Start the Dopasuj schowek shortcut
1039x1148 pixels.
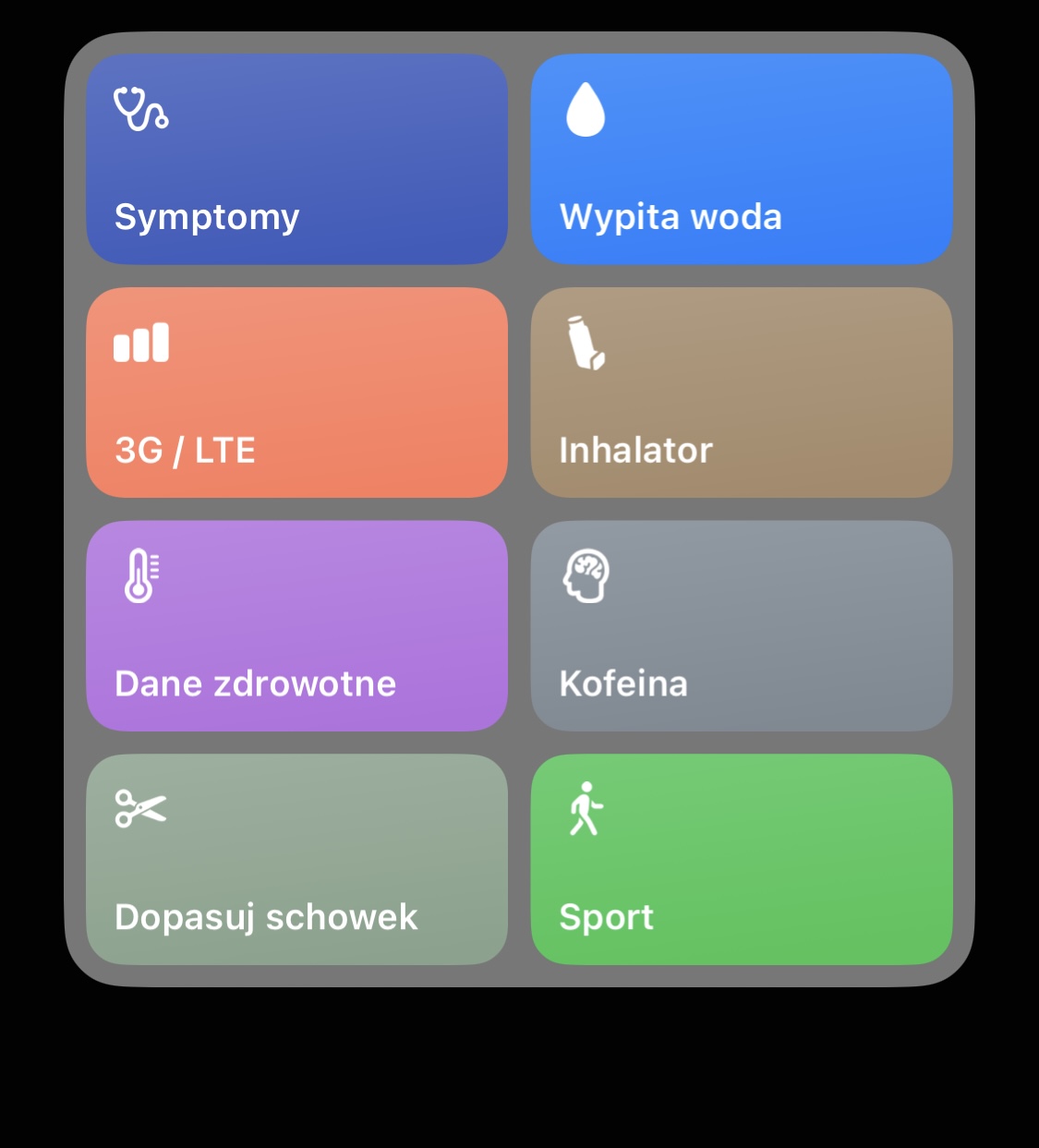pyautogui.click(x=296, y=860)
